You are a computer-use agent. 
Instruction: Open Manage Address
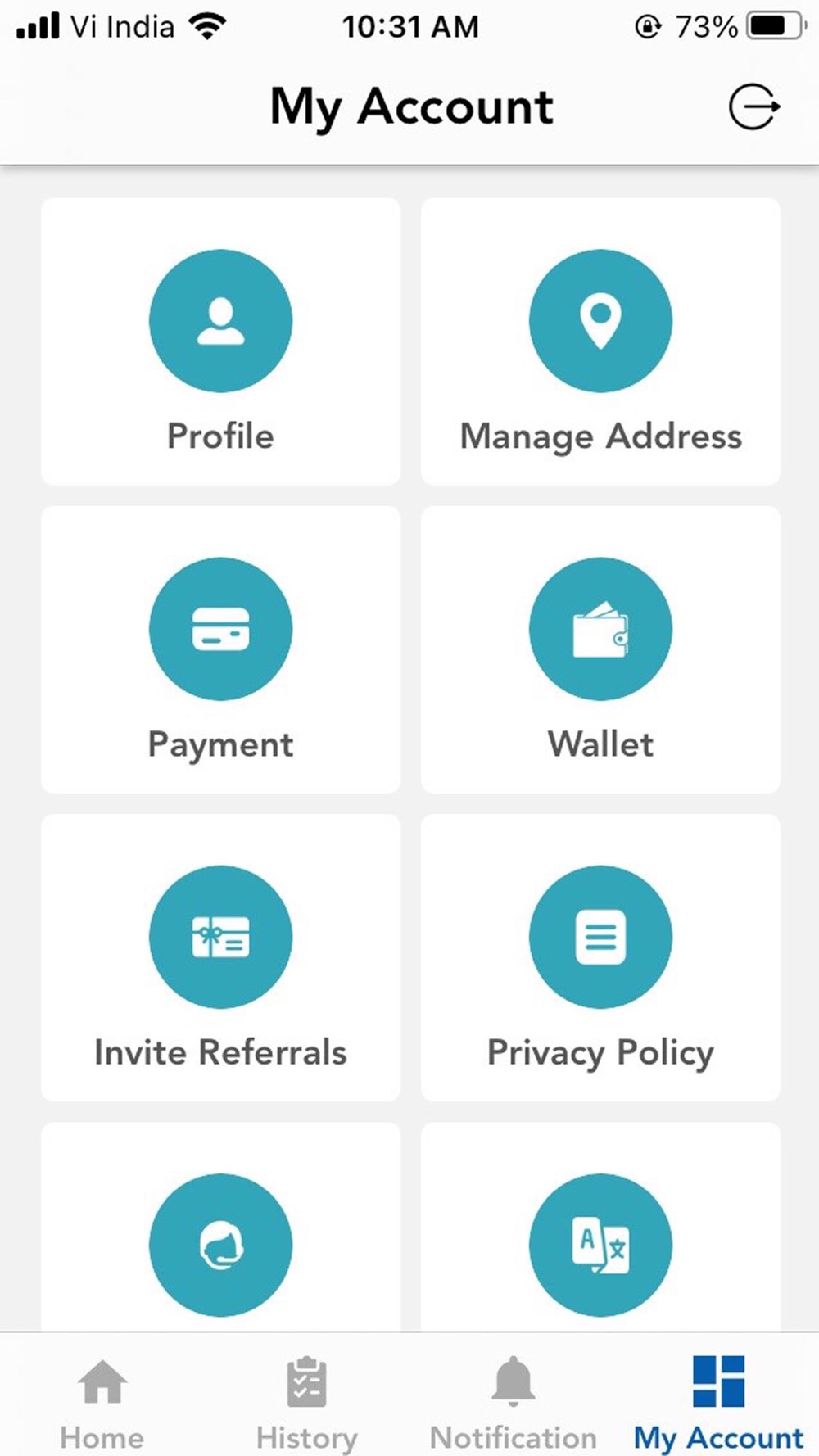coord(600,341)
